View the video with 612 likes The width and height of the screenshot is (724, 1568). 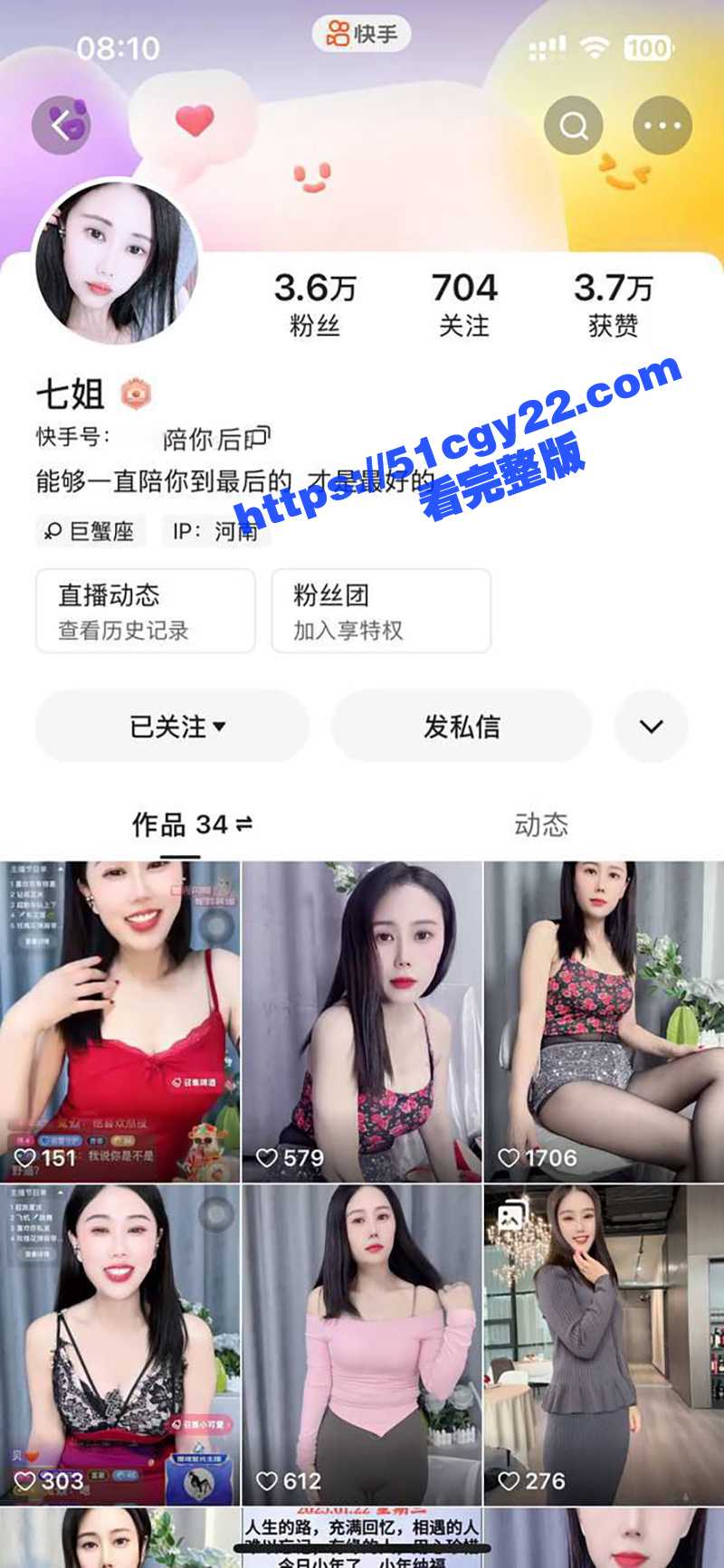click(362, 1344)
